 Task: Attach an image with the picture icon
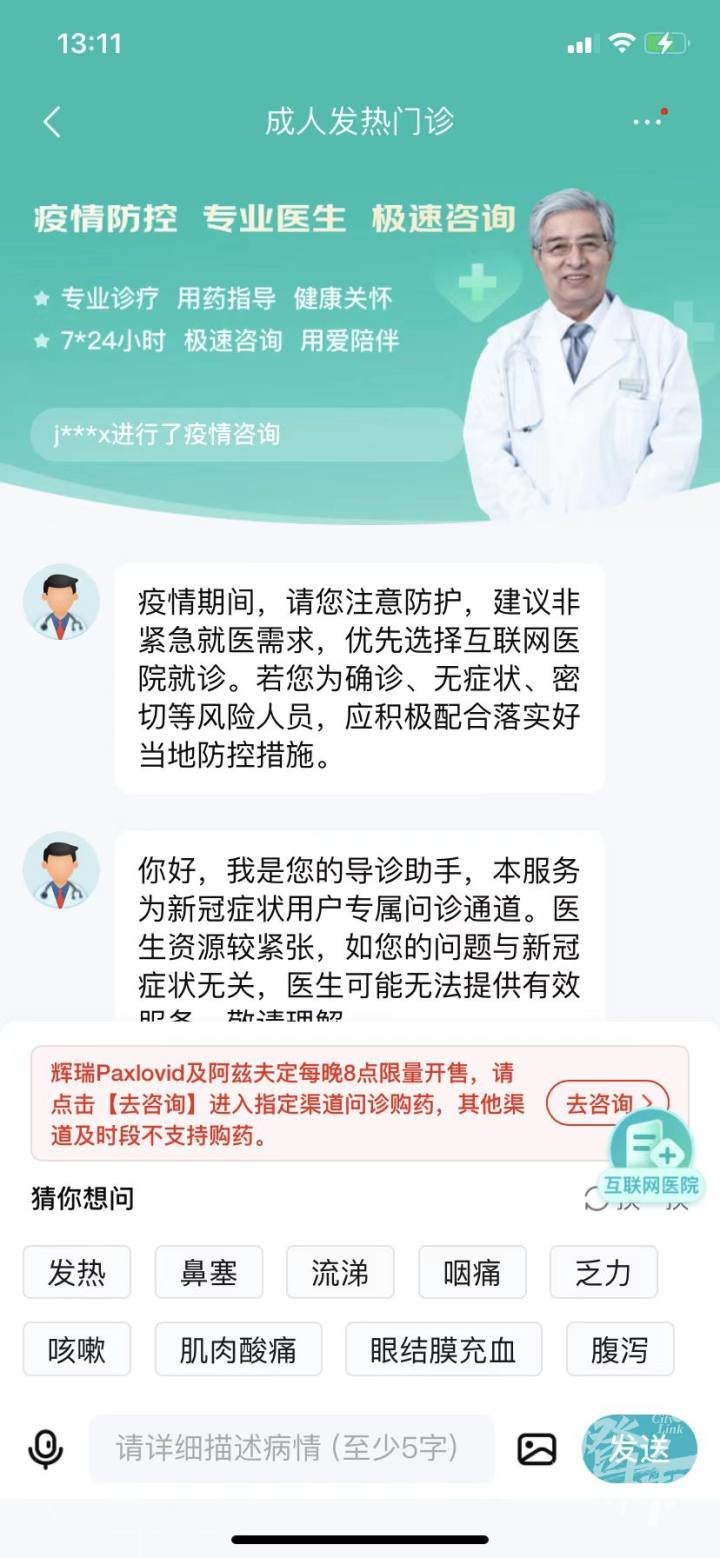(x=537, y=1448)
